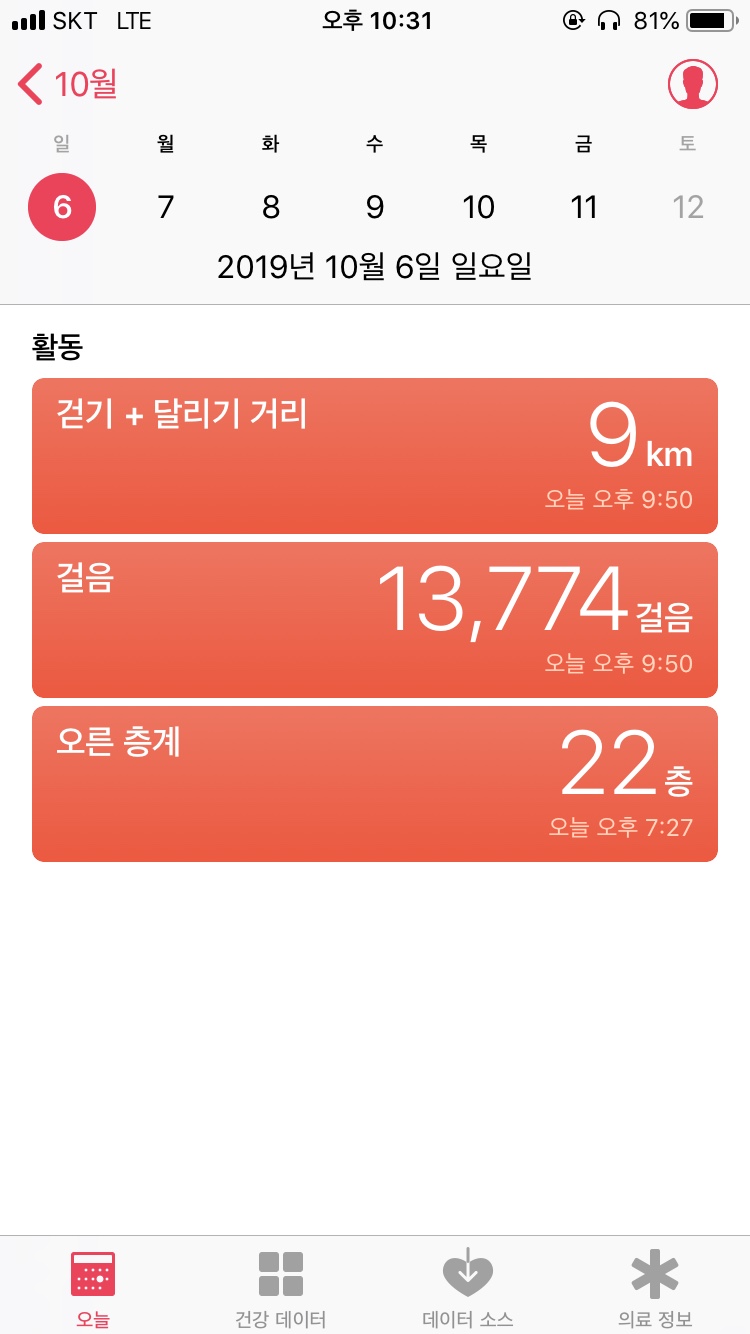The image size is (750, 1334).
Task: Open the profile icon
Action: [x=693, y=85]
